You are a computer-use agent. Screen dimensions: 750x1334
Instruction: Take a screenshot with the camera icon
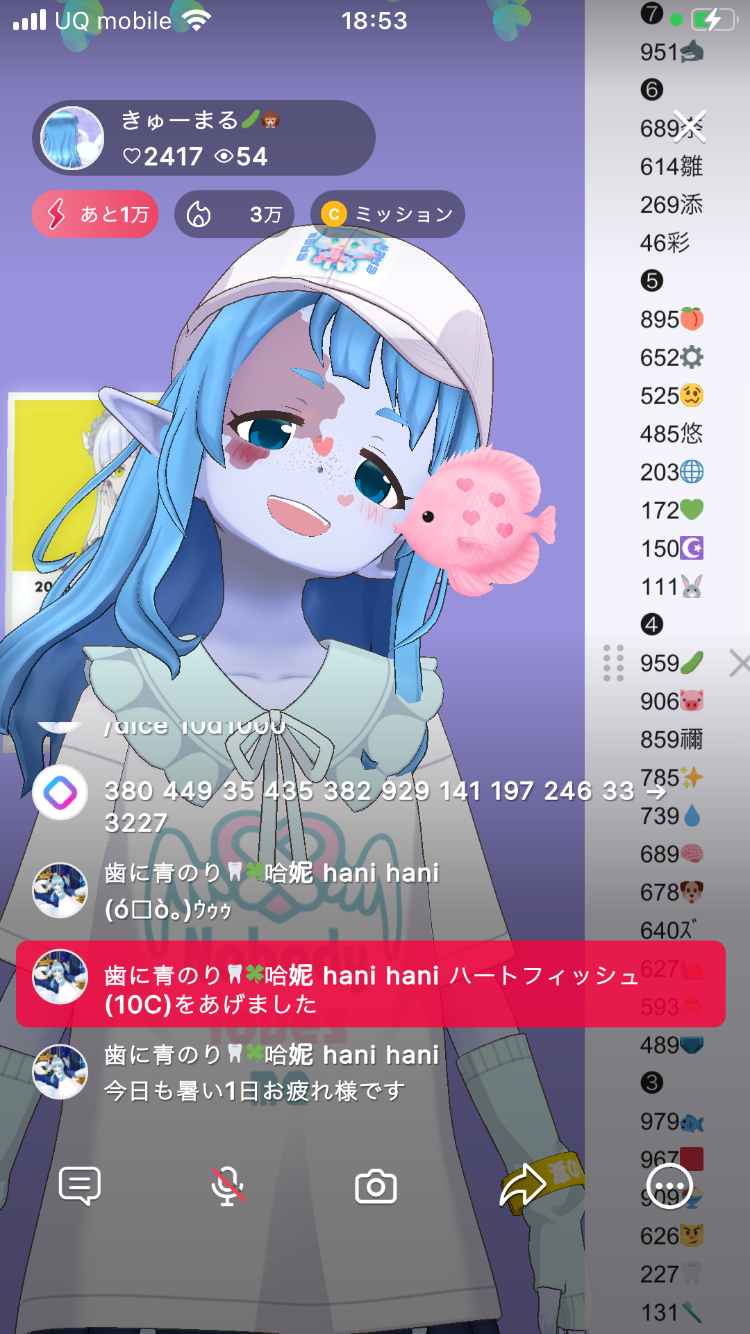(376, 1187)
